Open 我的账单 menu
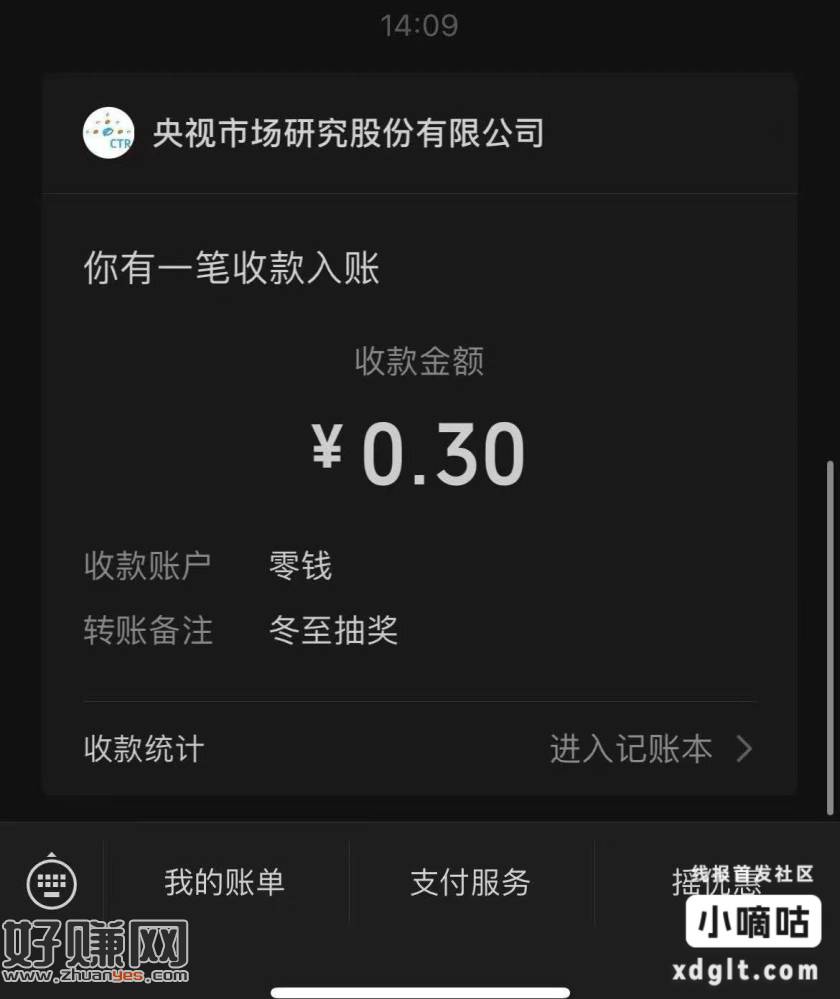Viewport: 840px width, 999px height. point(225,882)
